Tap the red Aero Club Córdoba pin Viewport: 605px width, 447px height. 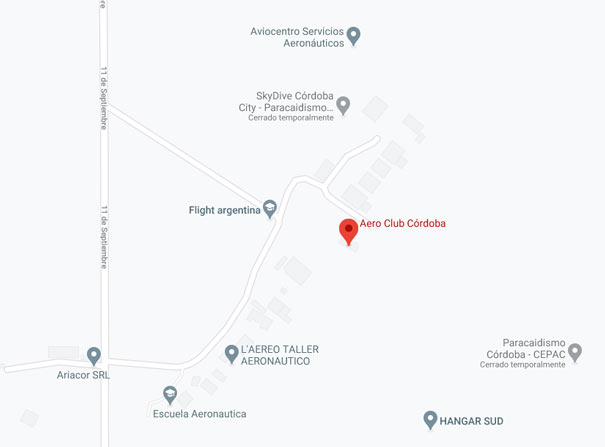[x=348, y=231]
